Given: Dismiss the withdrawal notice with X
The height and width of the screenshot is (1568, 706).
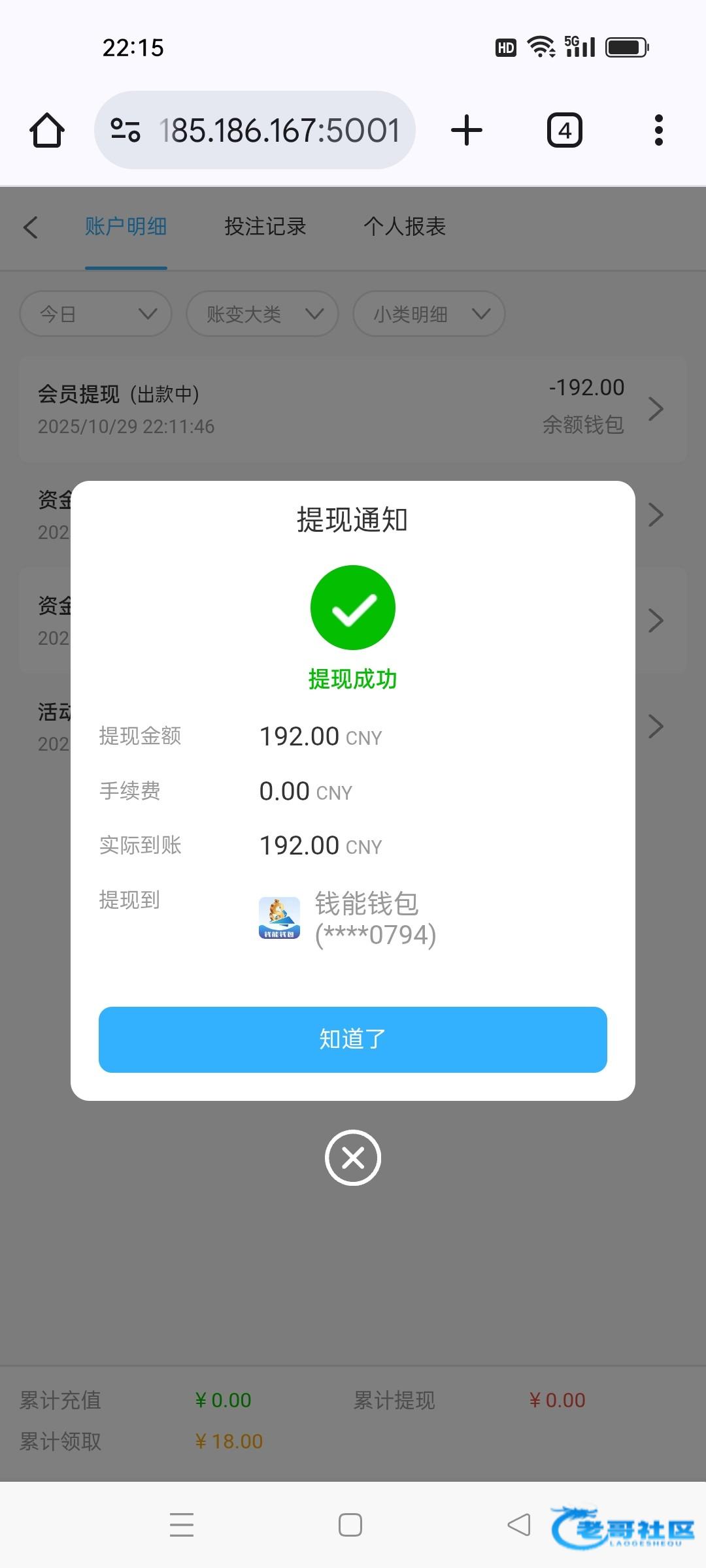Looking at the screenshot, I should pyautogui.click(x=352, y=1158).
